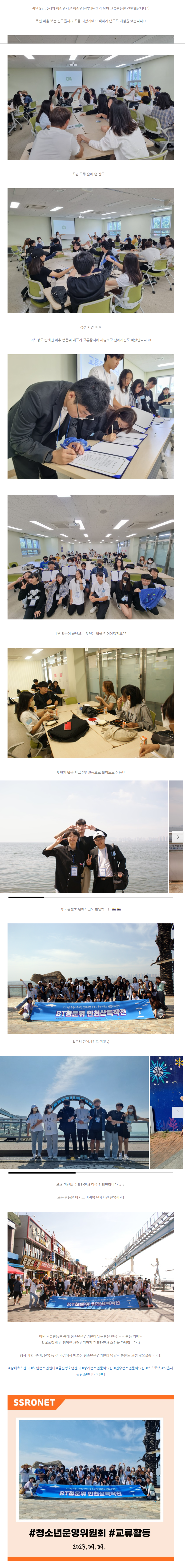Show next photo in the bridge group carousel
The image size is (185, 1568).
coord(177,1111)
